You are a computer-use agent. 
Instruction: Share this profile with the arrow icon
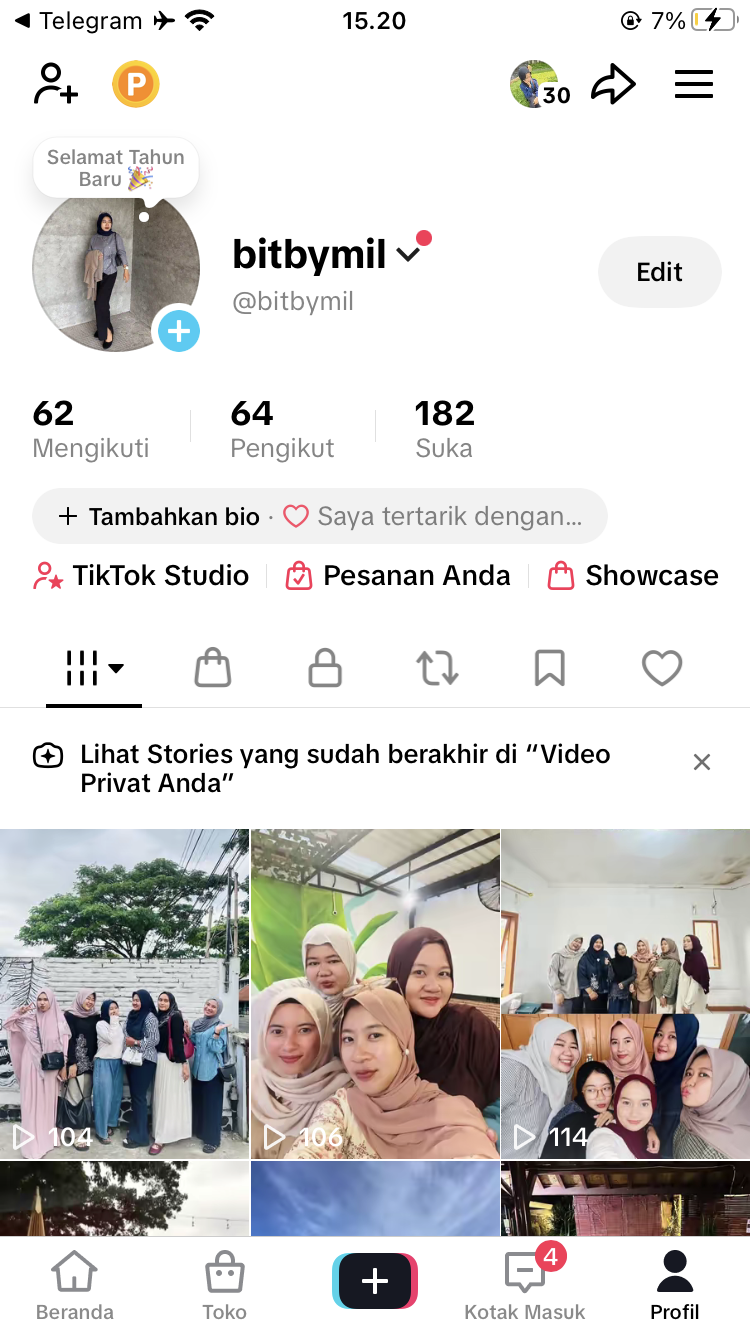point(613,84)
